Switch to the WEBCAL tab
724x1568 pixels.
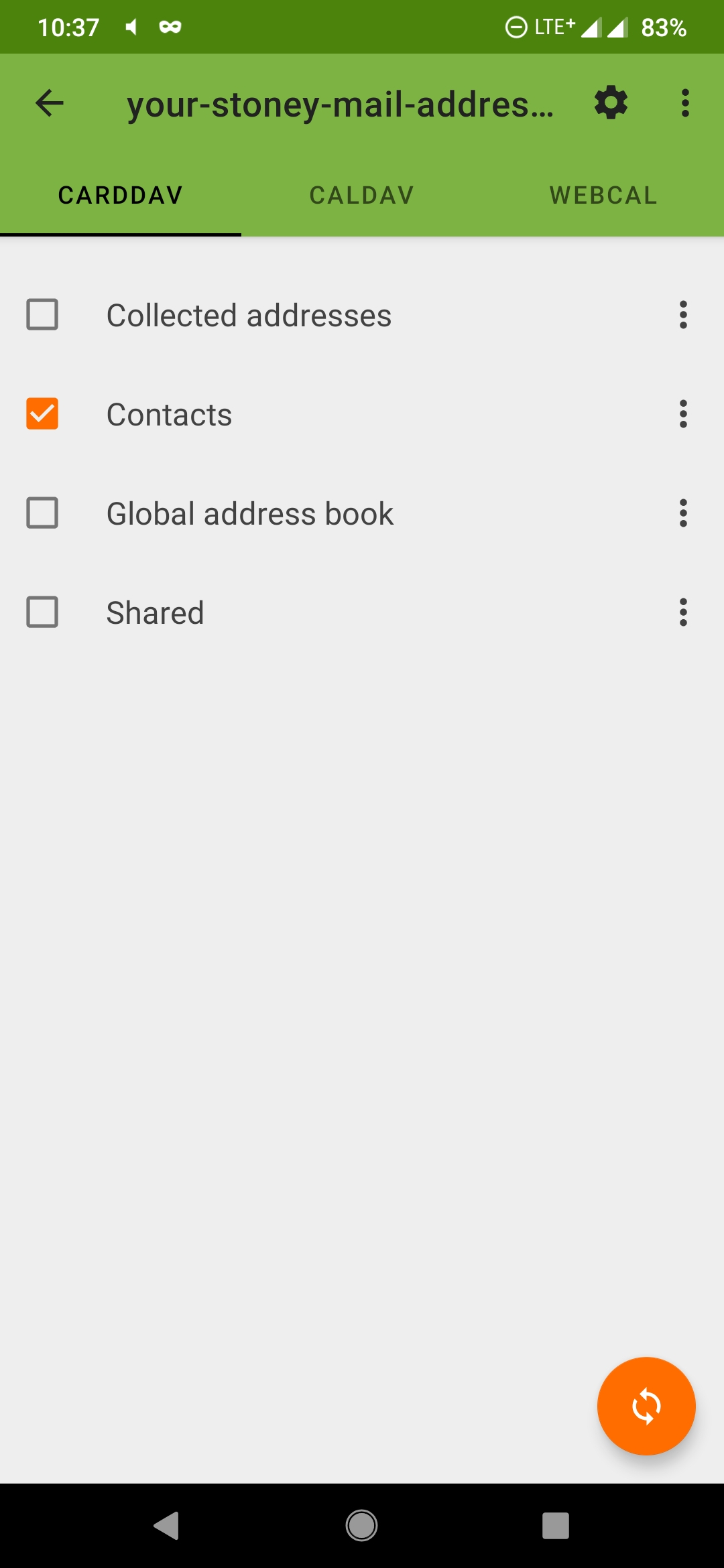pyautogui.click(x=603, y=195)
